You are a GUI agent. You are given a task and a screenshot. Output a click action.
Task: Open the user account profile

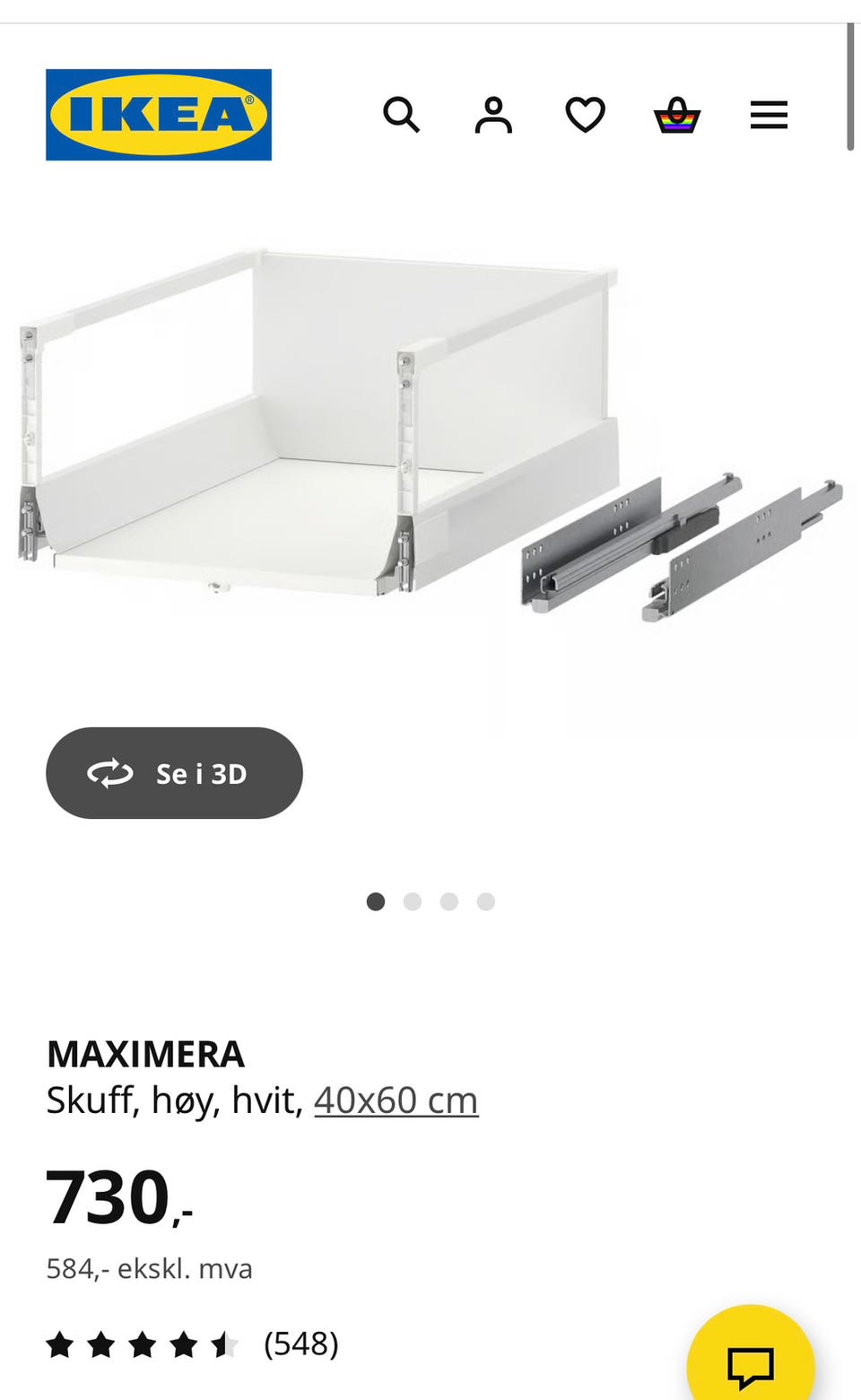(x=493, y=115)
